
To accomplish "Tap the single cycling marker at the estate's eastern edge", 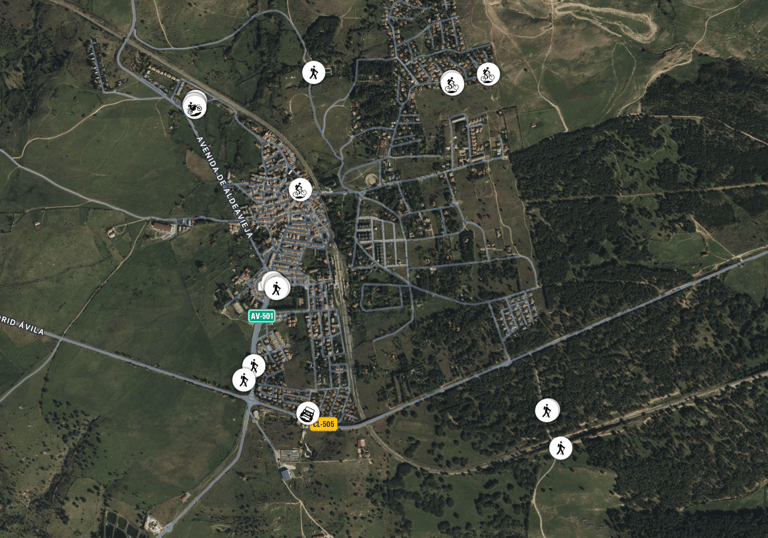I will point(488,74).
